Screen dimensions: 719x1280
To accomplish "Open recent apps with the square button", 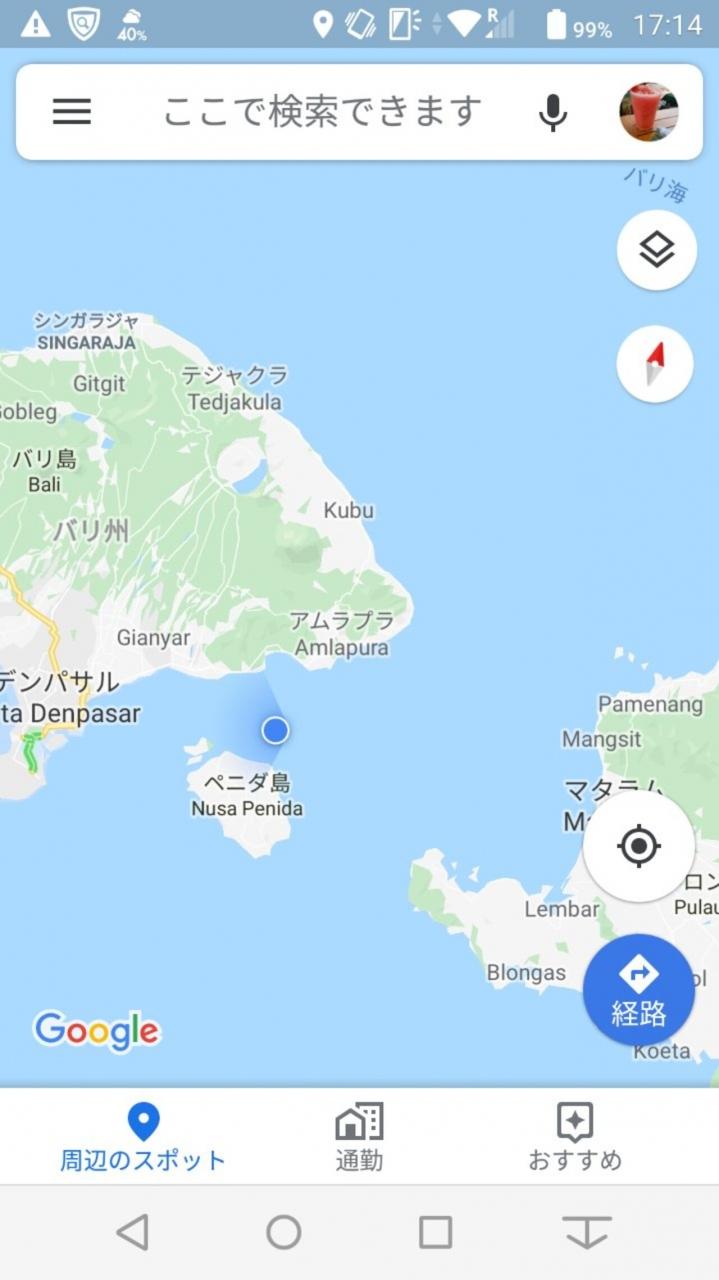I will click(x=435, y=1232).
